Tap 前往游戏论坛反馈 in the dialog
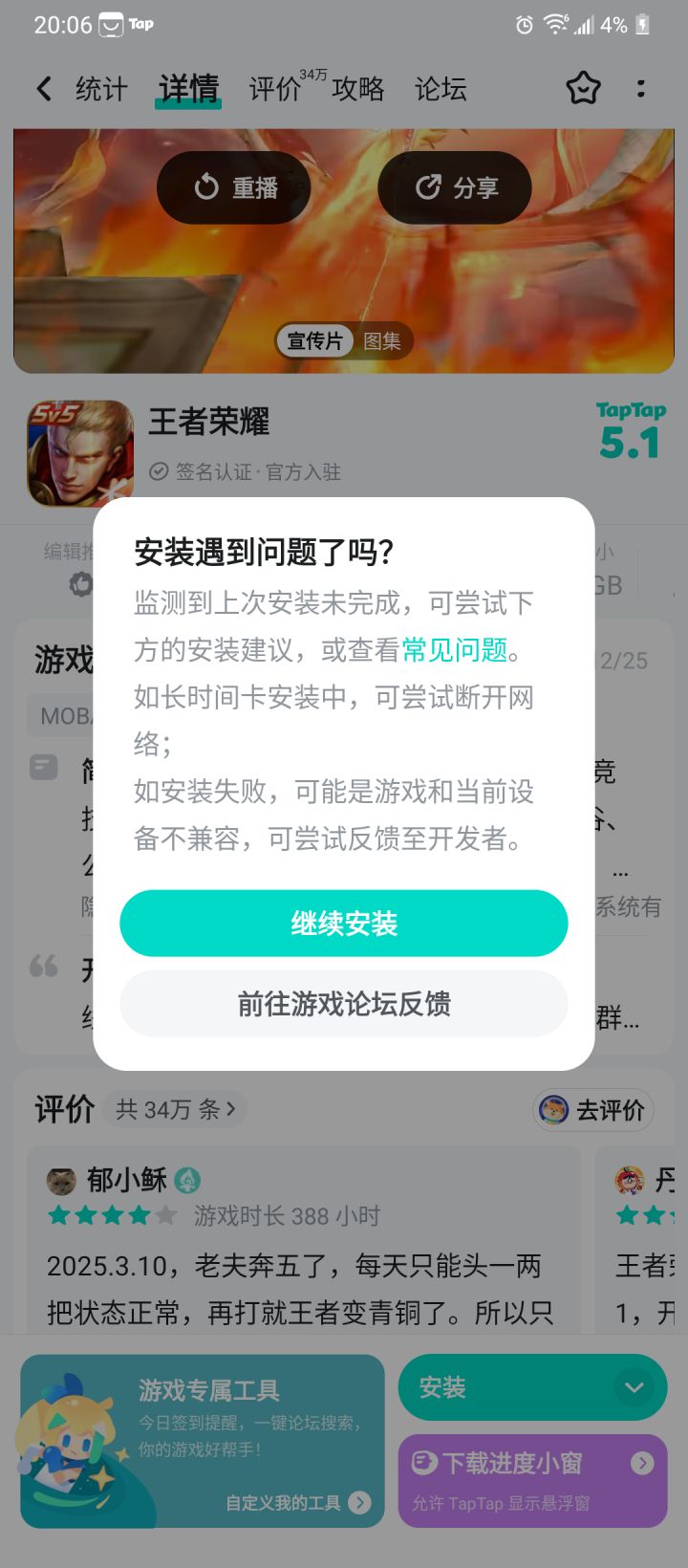 [x=343, y=1004]
